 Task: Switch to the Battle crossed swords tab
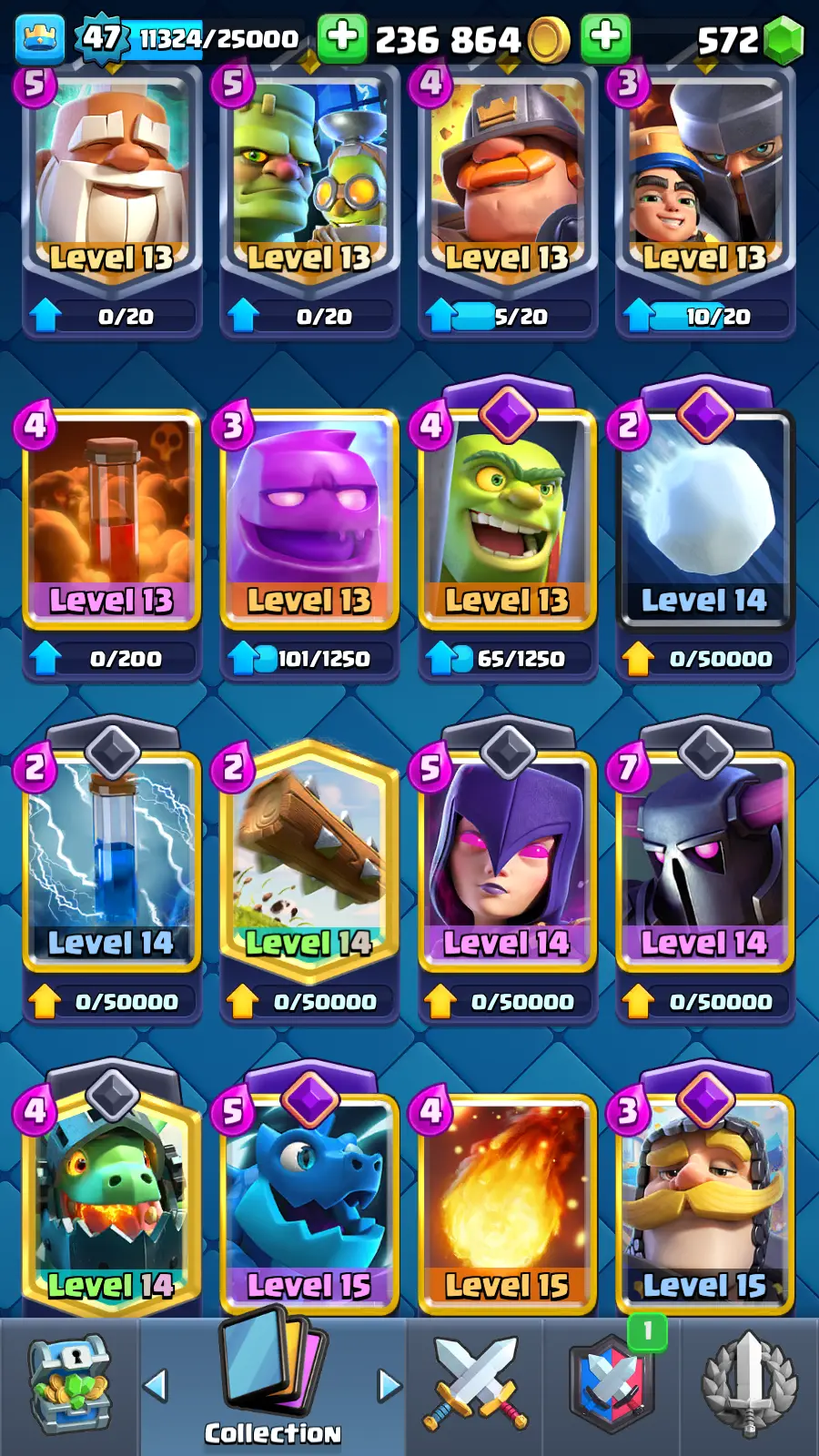pyautogui.click(x=474, y=1385)
